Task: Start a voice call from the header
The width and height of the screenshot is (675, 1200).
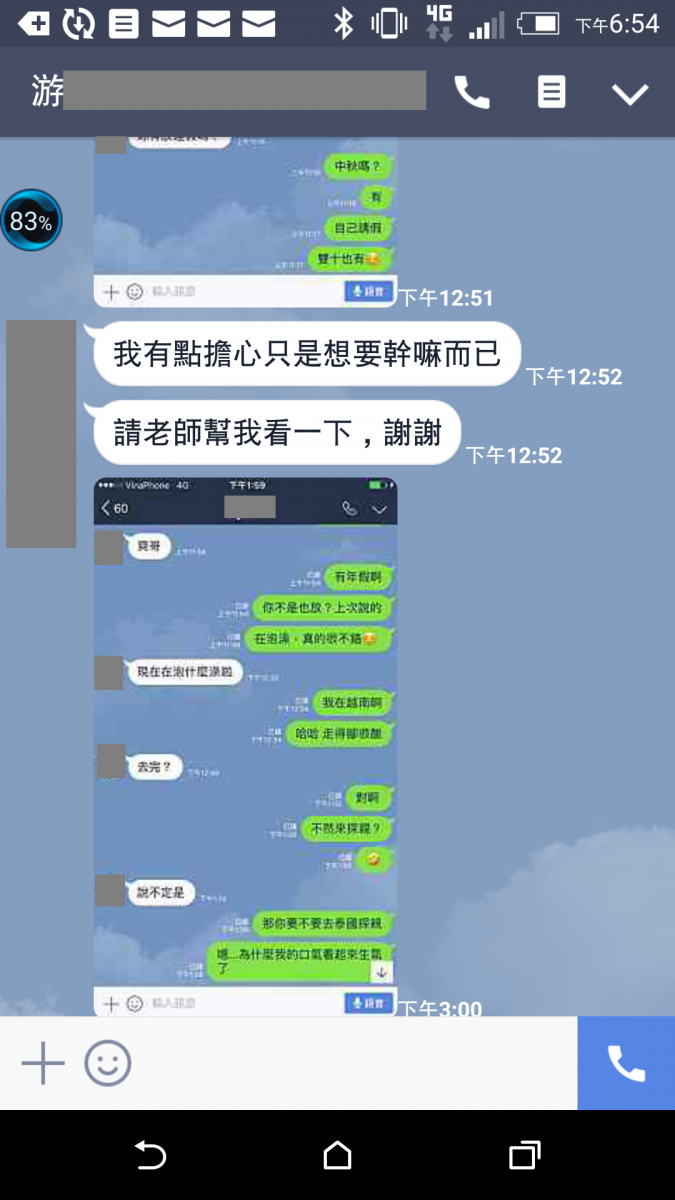Action: [x=472, y=93]
